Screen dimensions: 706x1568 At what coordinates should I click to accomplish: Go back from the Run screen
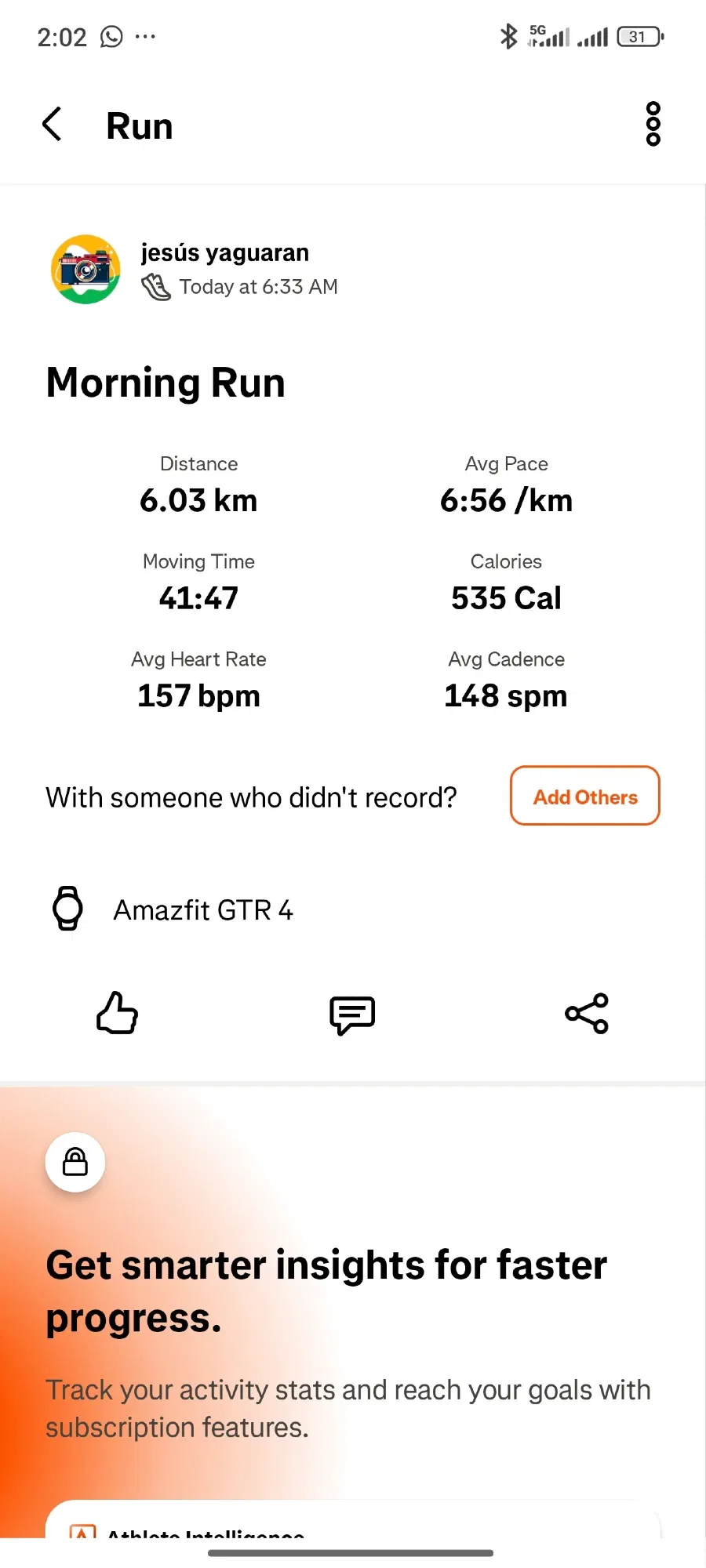coord(52,125)
